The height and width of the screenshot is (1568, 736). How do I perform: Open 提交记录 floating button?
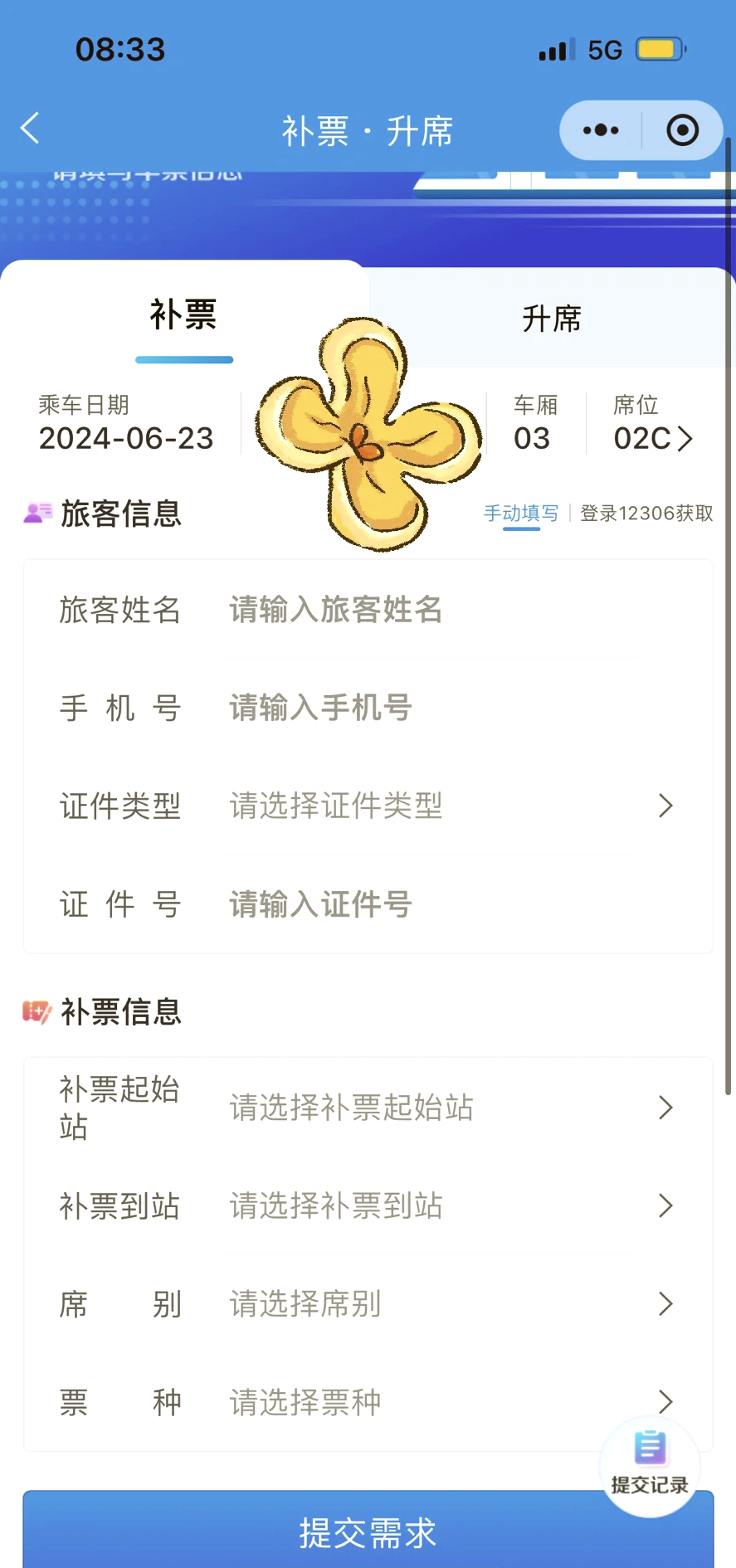(650, 1466)
